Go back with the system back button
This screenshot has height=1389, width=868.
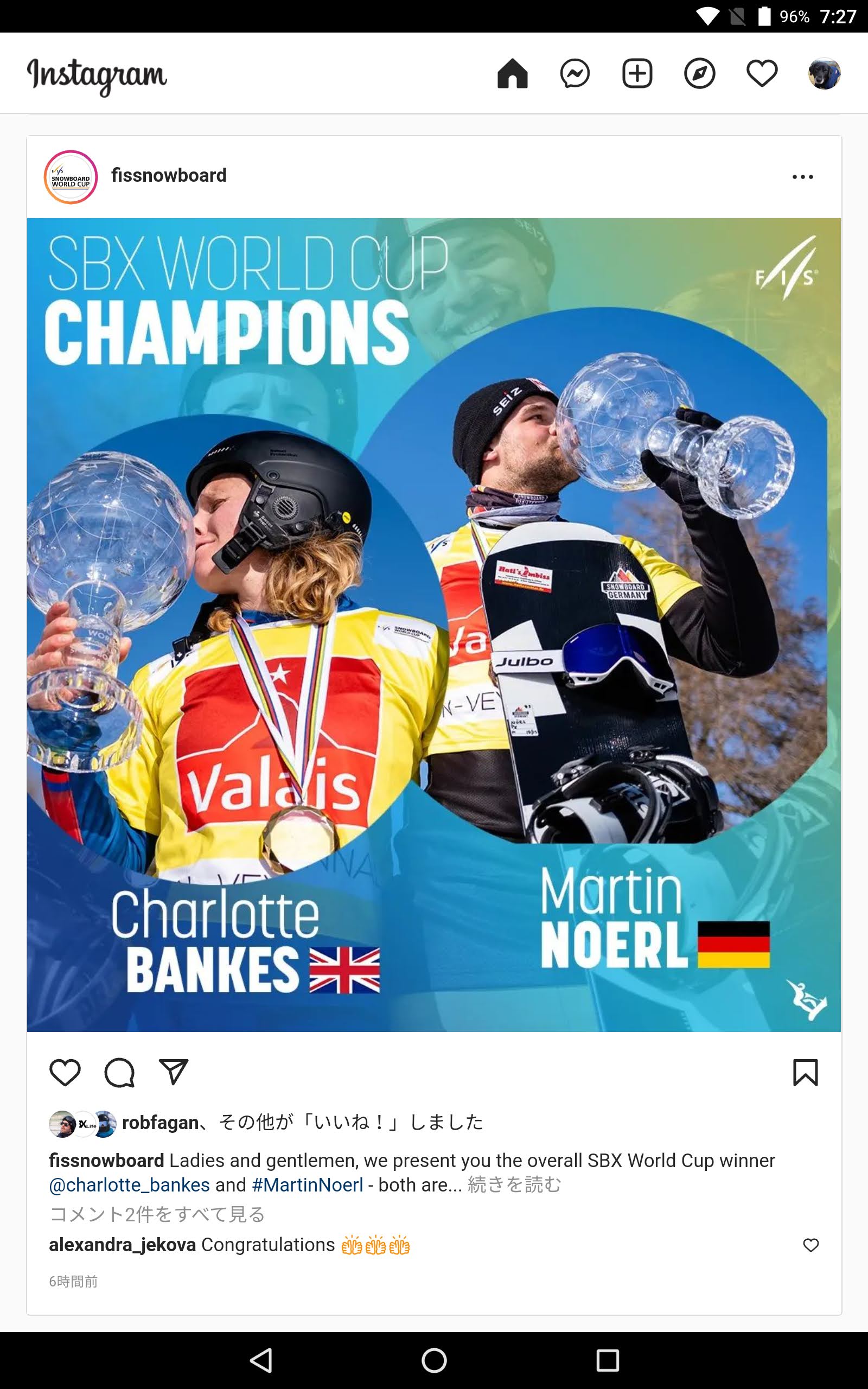coord(261,1360)
